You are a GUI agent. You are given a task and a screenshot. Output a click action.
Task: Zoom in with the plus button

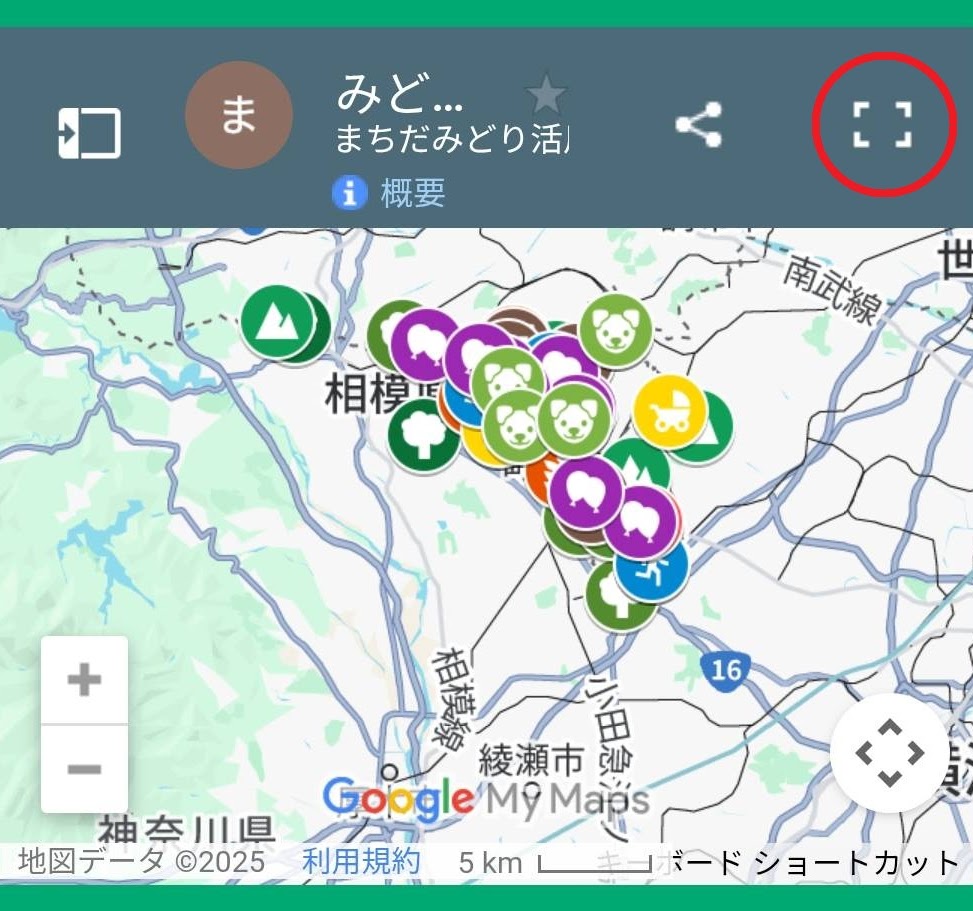click(x=84, y=681)
